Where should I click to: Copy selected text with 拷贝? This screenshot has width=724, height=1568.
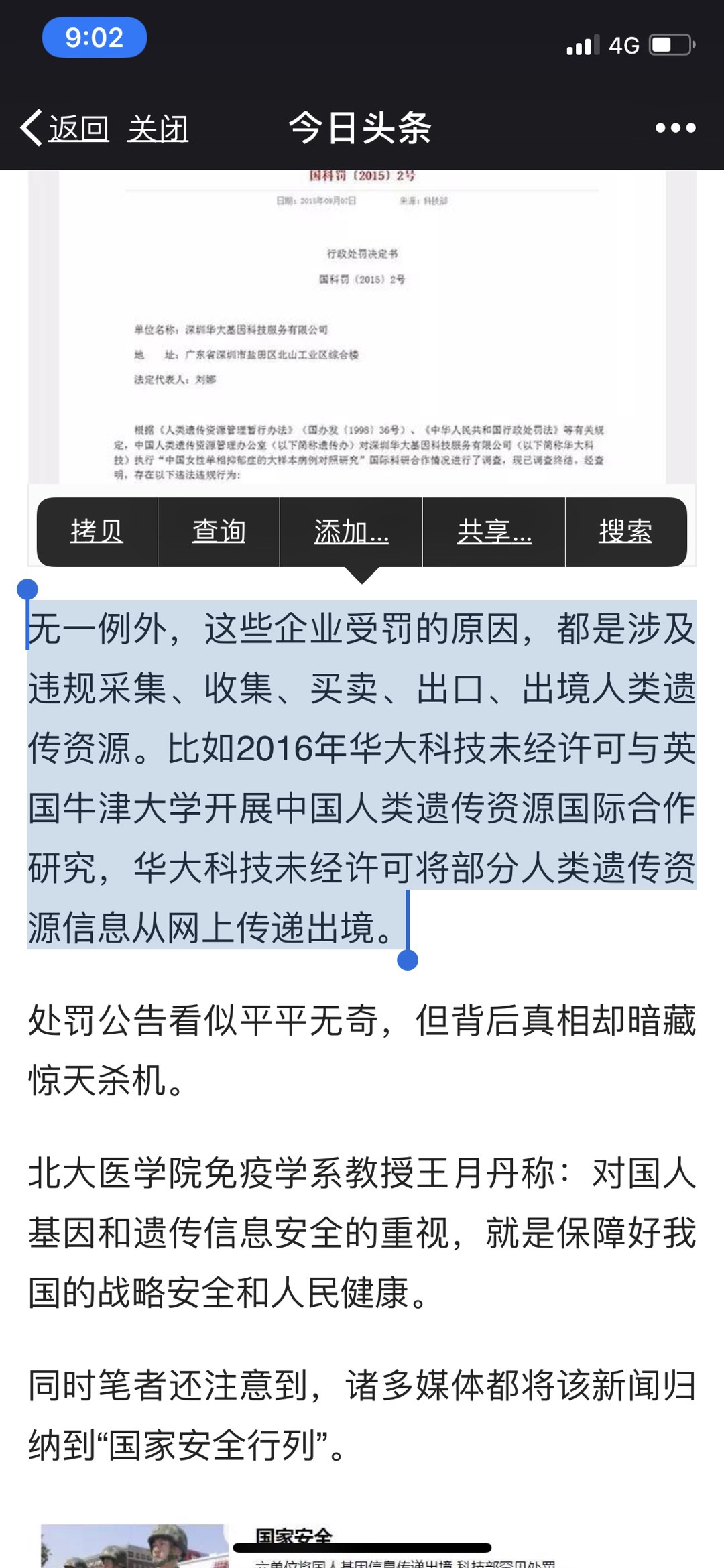97,532
